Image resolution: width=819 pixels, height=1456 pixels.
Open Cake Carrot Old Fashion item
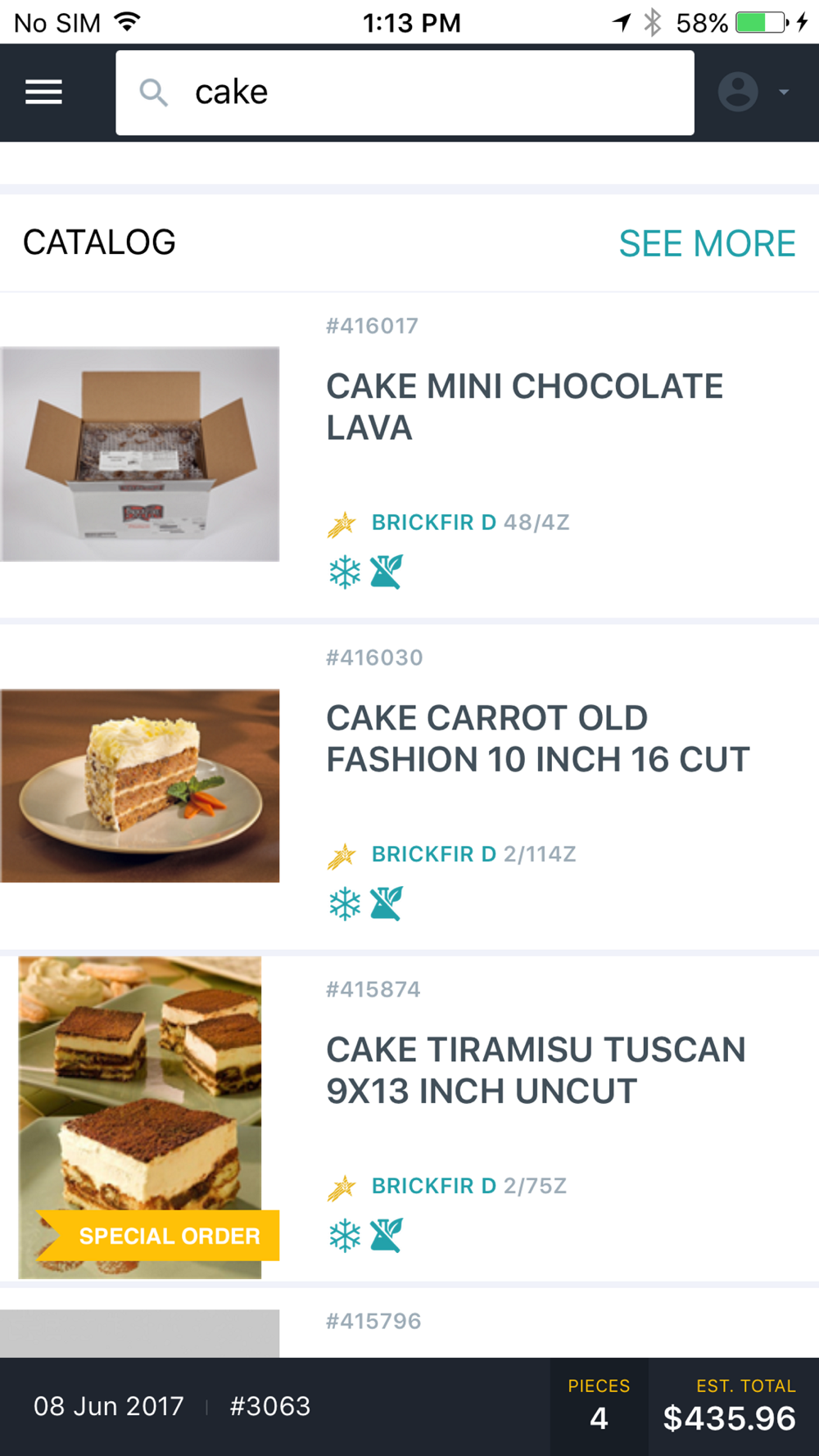536,739
